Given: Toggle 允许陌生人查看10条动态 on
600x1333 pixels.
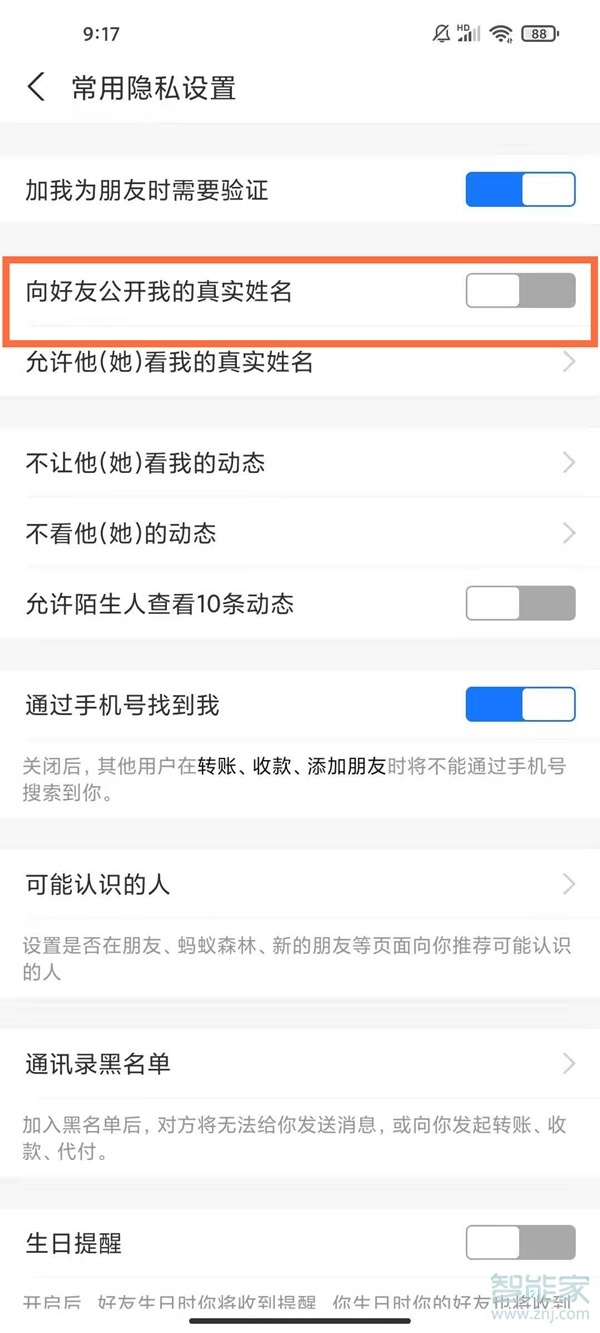Looking at the screenshot, I should [x=520, y=604].
